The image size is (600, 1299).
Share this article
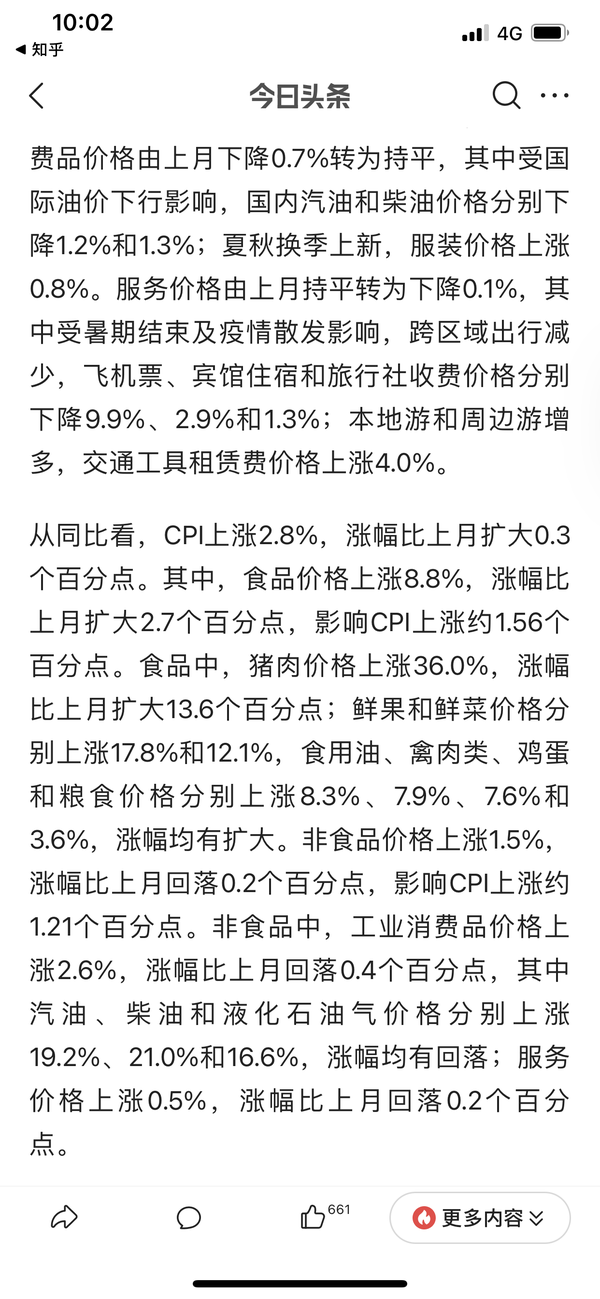[x=64, y=1217]
